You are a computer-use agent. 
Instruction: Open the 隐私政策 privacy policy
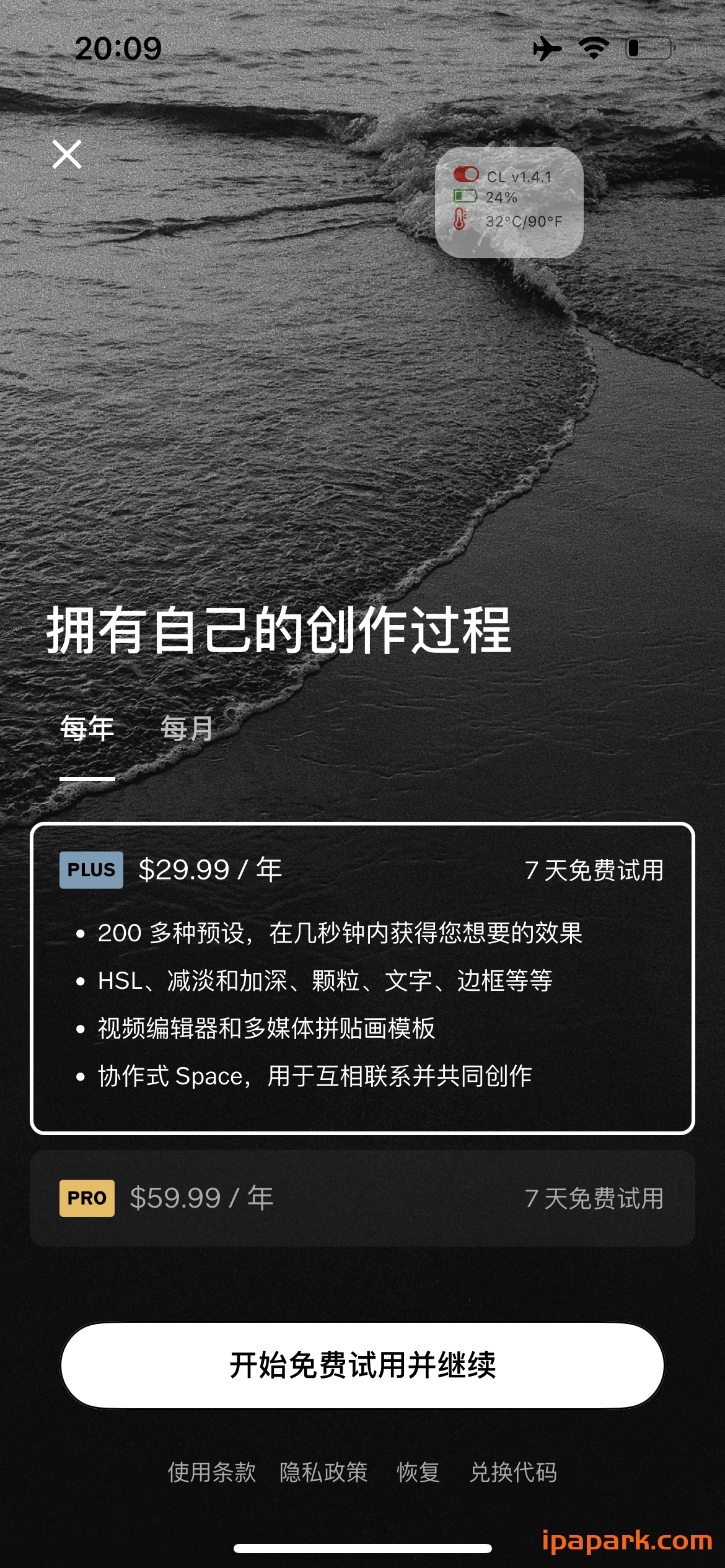[x=325, y=1473]
